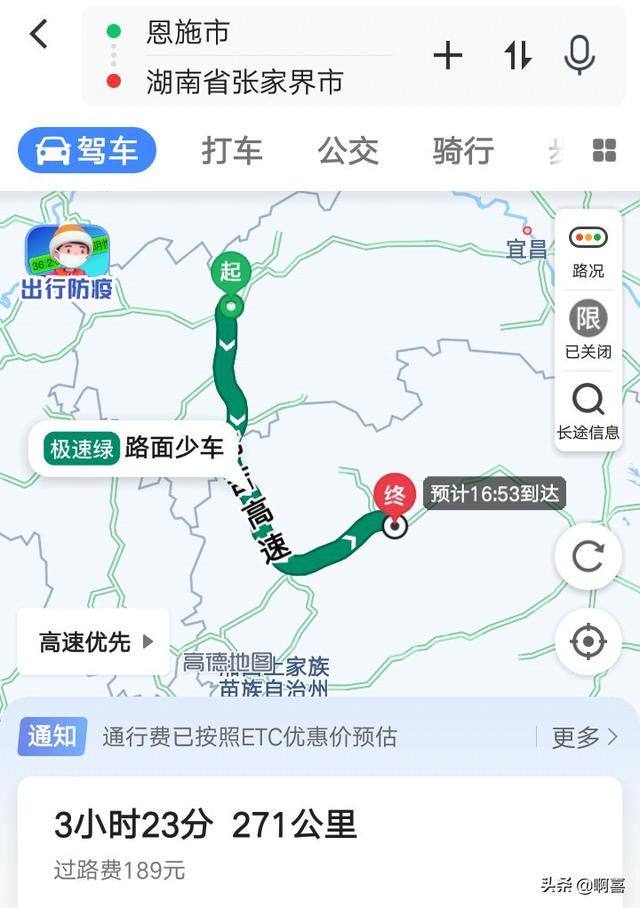Image resolution: width=640 pixels, height=908 pixels.
Task: Toggle the 路况 traffic layer
Action: [588, 250]
